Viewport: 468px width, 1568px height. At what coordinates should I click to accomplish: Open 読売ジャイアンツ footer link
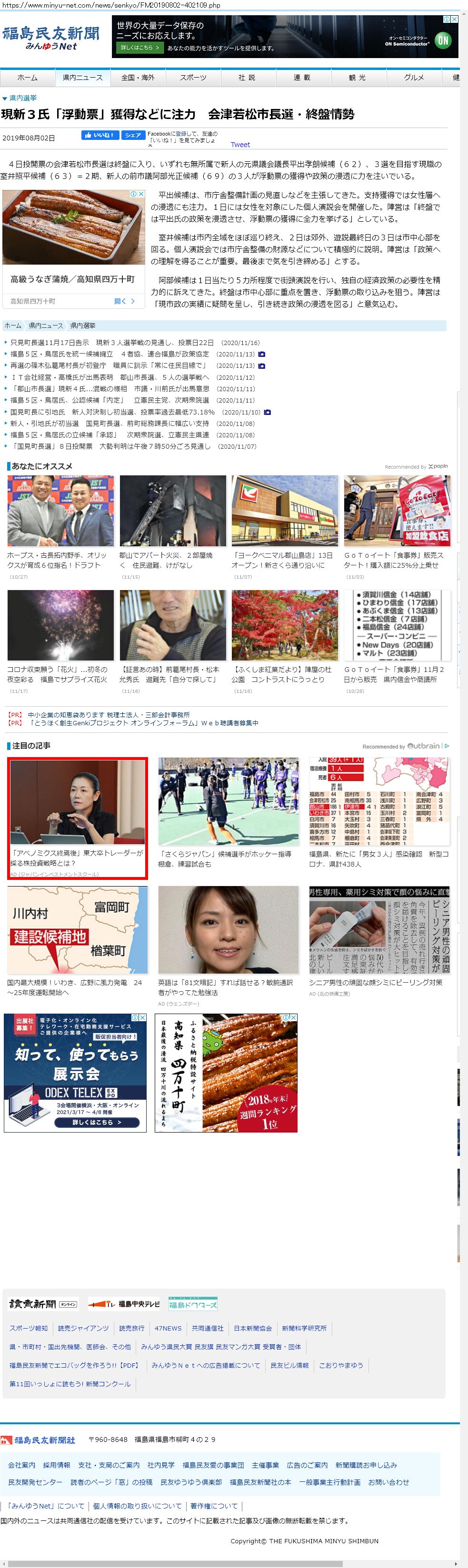tap(83, 1328)
